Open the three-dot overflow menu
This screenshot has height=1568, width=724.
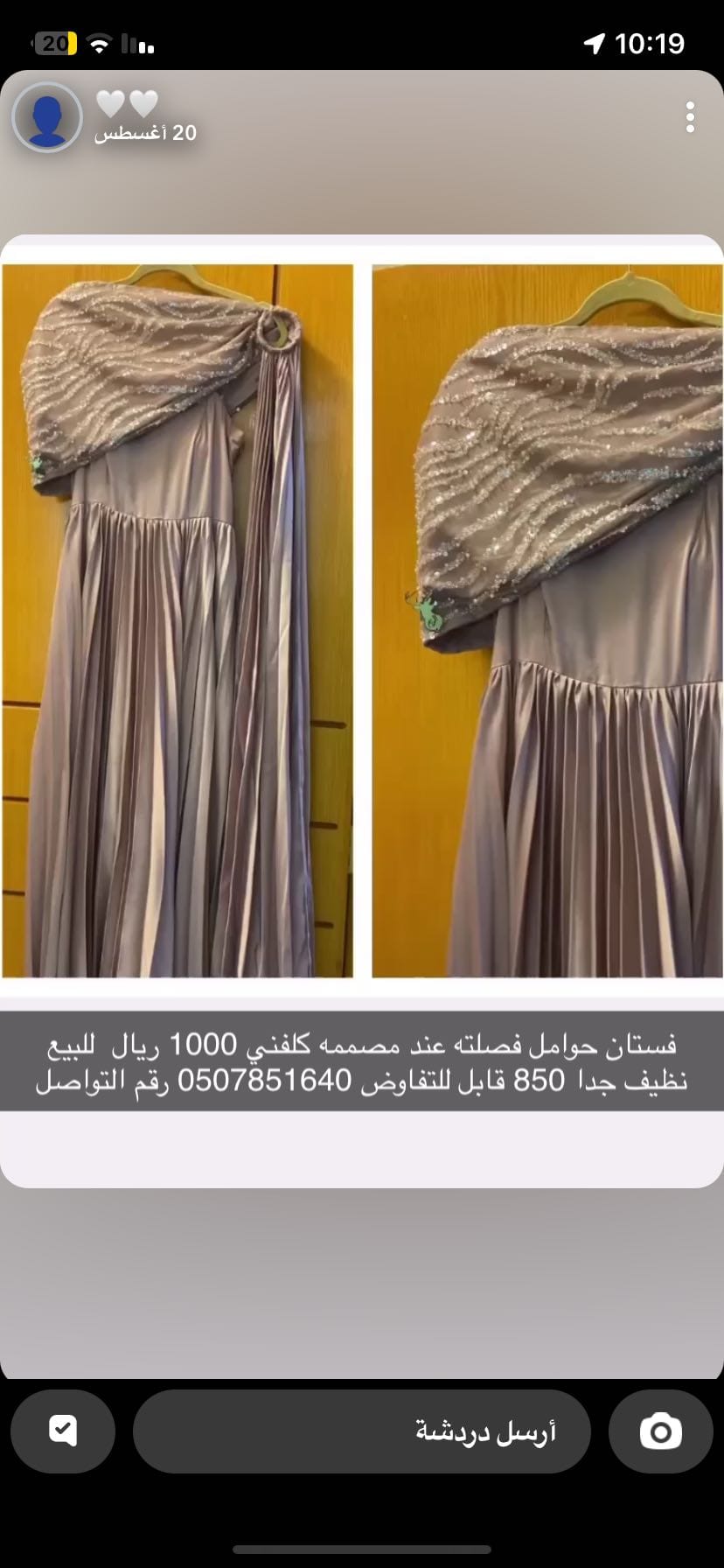690,117
